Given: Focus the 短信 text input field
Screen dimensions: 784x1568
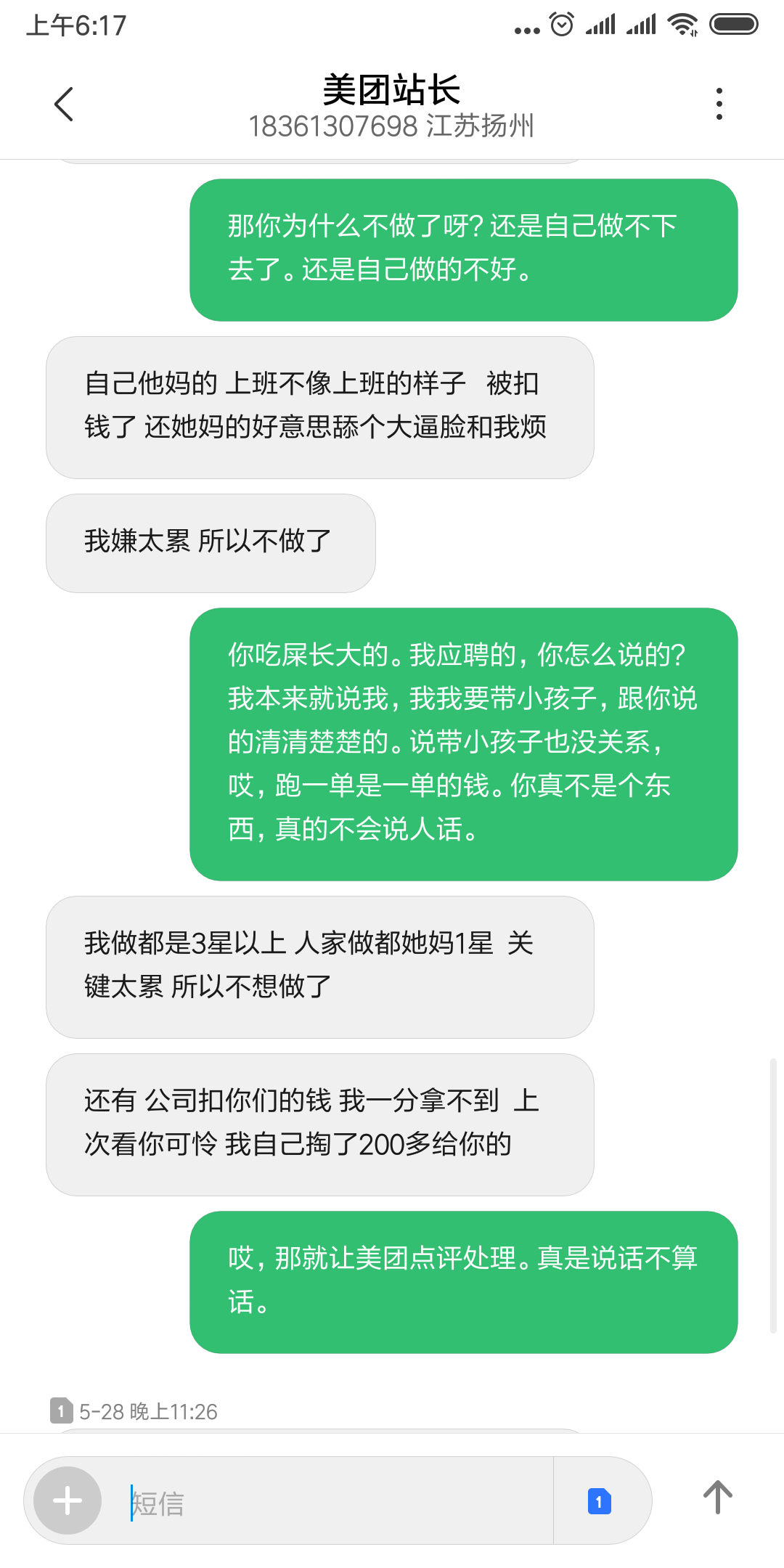Looking at the screenshot, I should [334, 1502].
